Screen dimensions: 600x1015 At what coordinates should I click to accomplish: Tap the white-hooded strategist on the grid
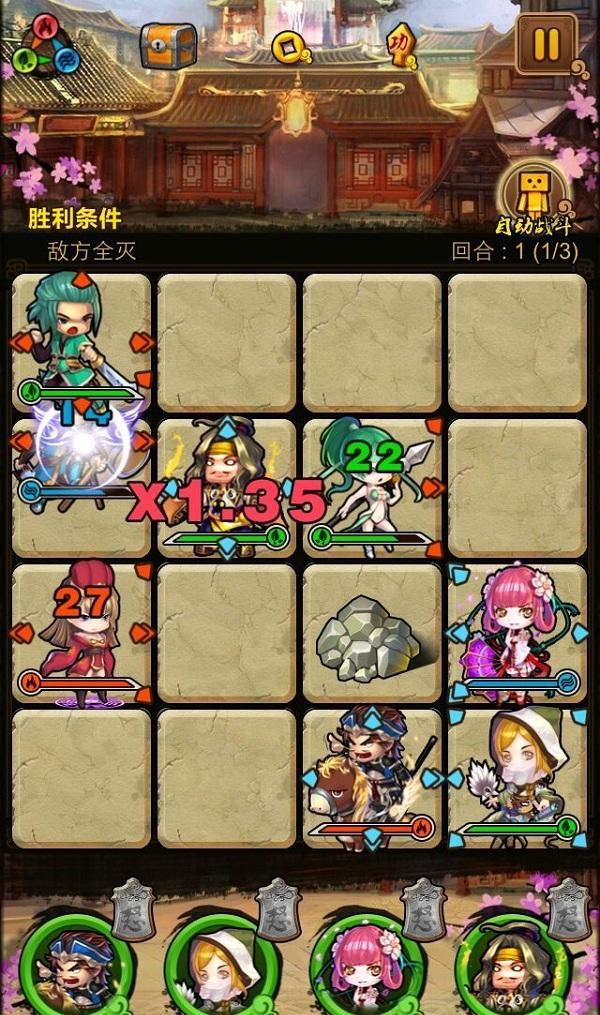[x=516, y=776]
